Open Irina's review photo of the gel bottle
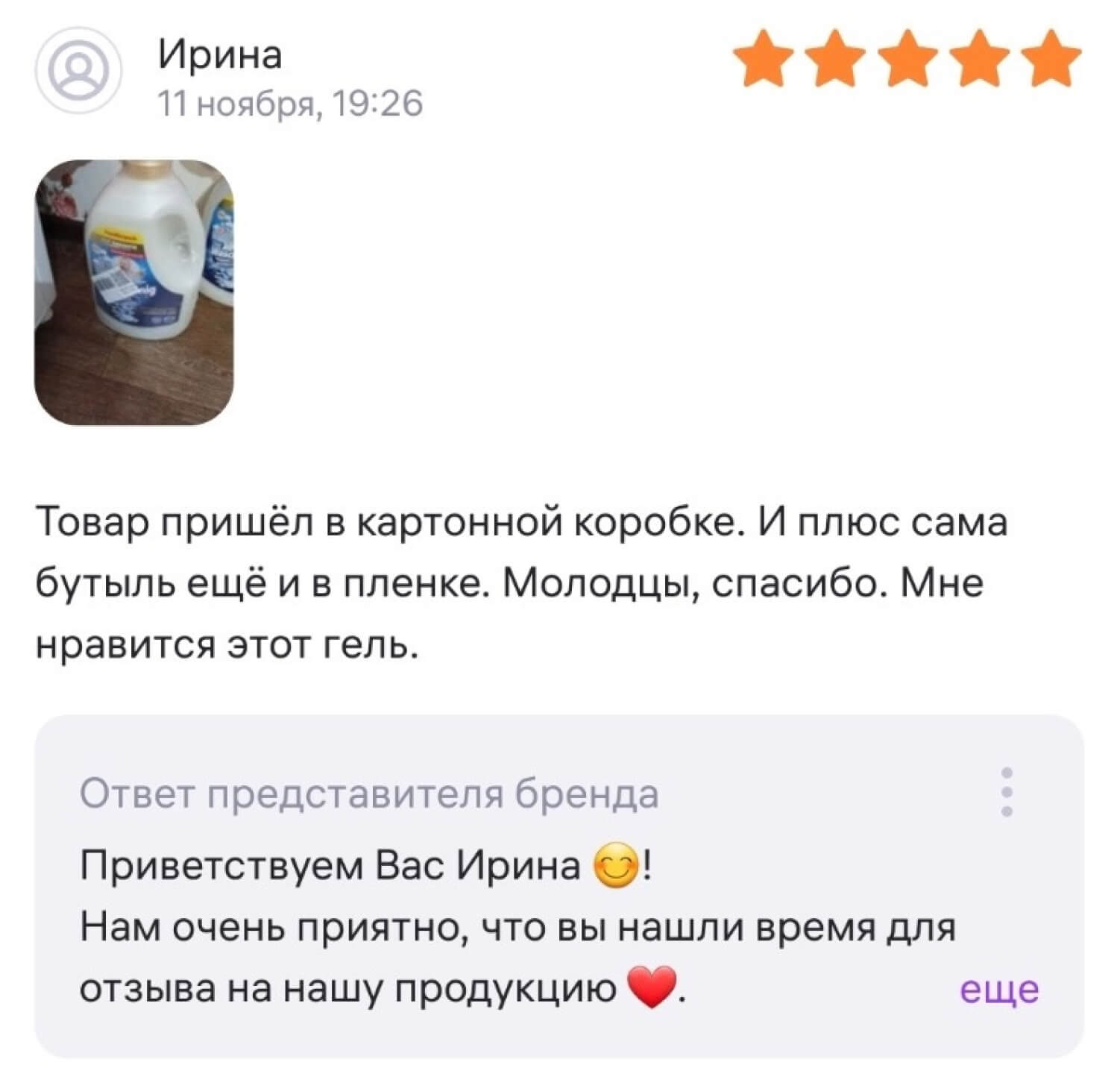 tap(134, 292)
